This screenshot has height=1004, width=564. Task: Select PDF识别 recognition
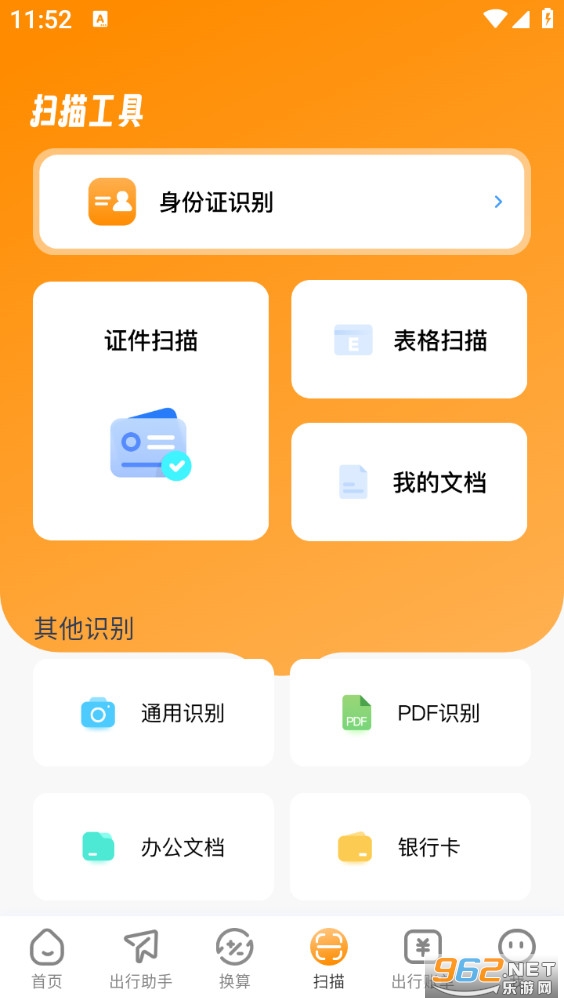pyautogui.click(x=410, y=713)
